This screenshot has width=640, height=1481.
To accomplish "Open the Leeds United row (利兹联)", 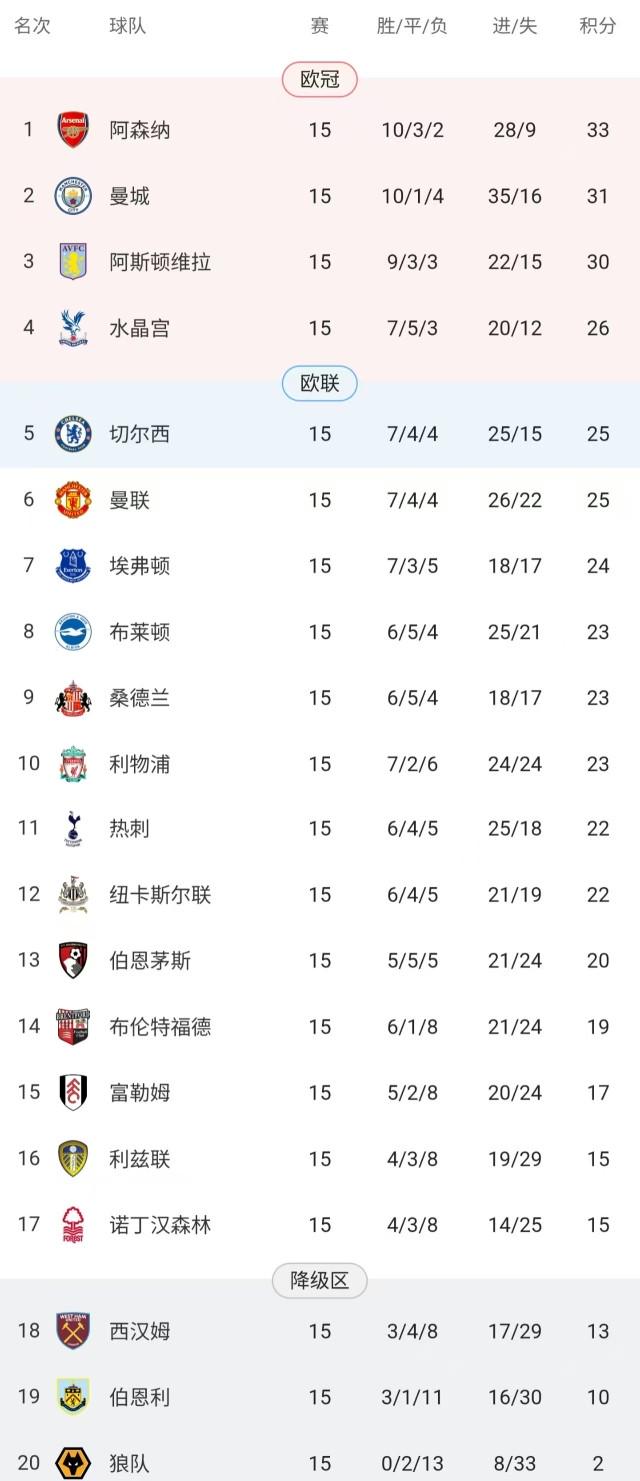I will tap(140, 1159).
